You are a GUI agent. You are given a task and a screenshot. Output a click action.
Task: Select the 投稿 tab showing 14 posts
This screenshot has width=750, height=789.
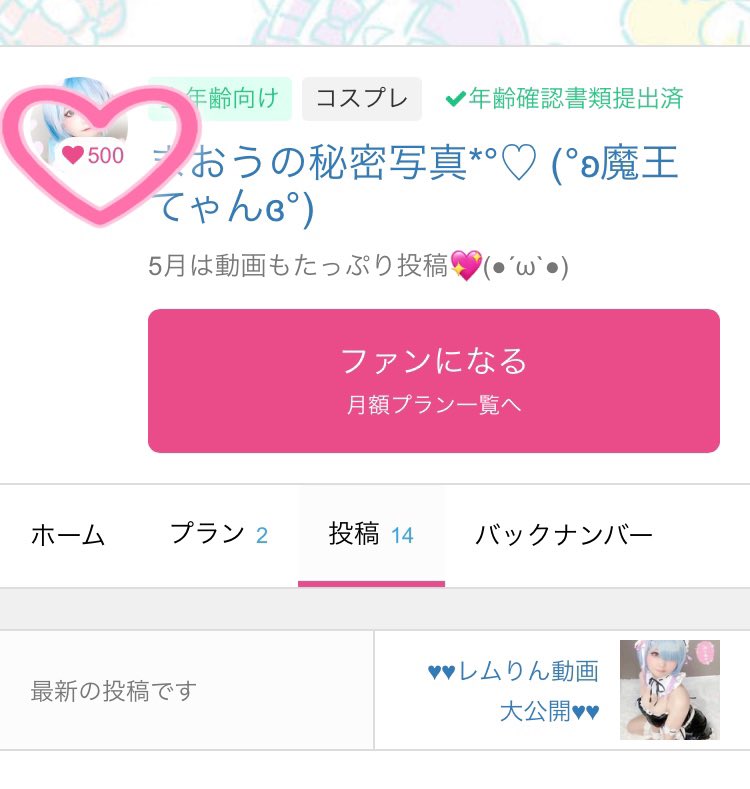tap(371, 535)
